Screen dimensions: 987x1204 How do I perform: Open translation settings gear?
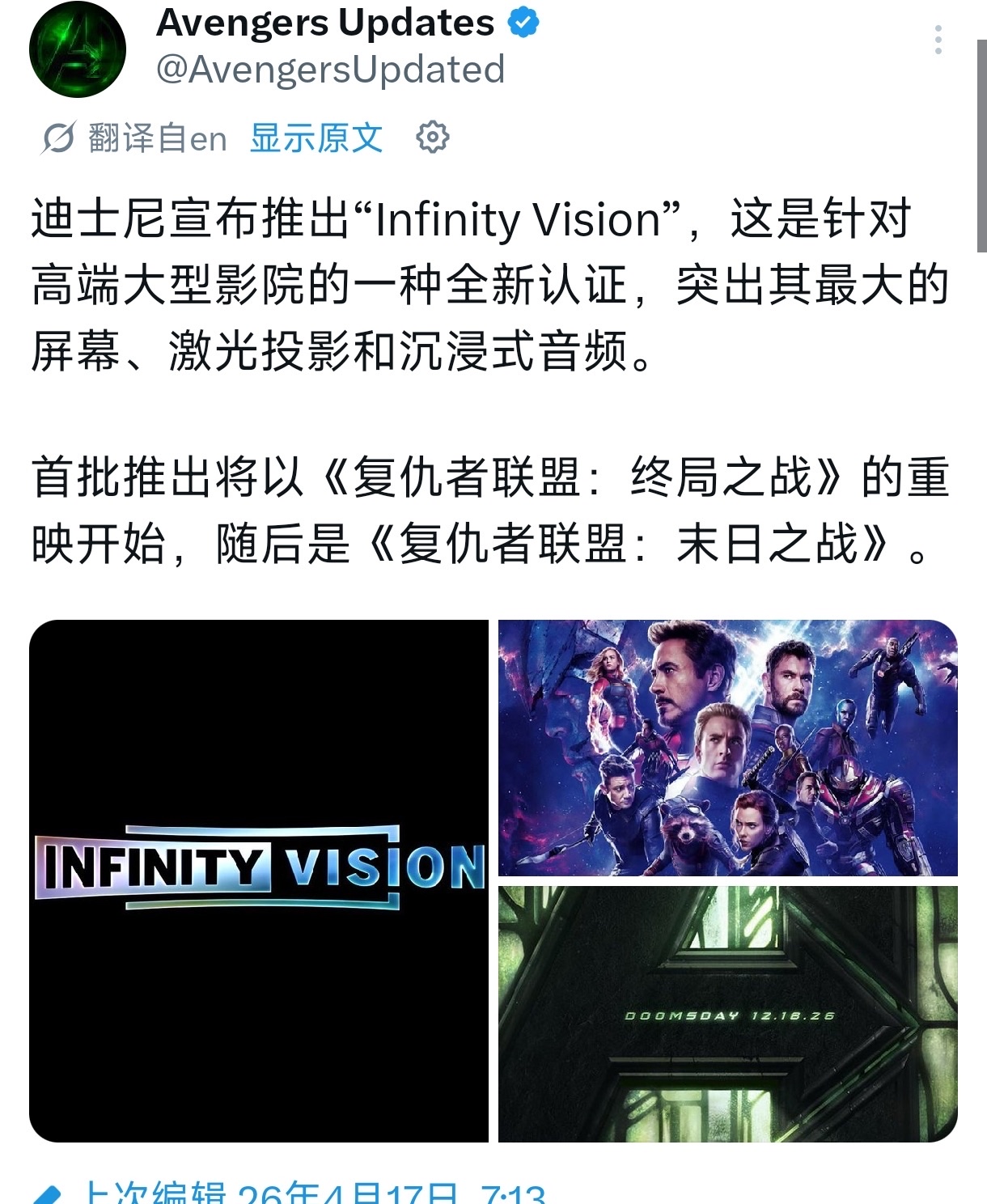433,138
